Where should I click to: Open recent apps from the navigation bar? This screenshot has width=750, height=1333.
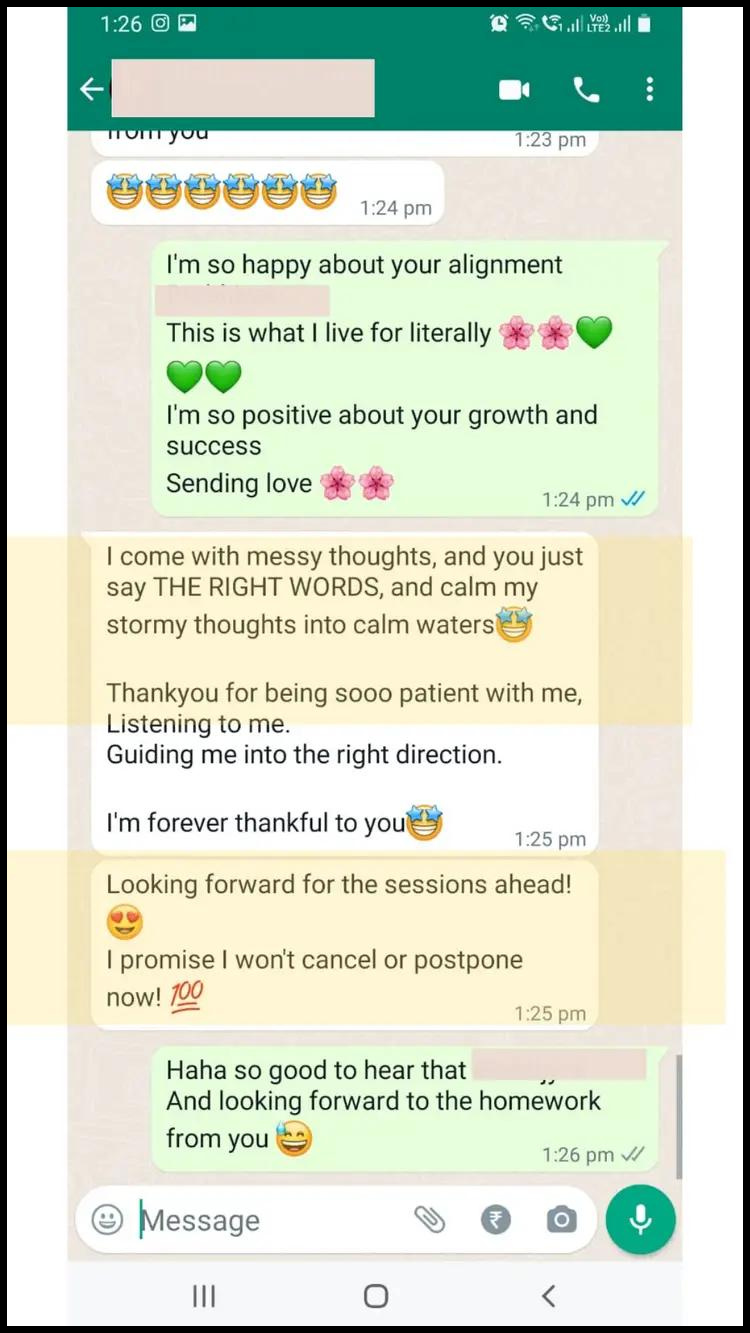(x=204, y=1297)
